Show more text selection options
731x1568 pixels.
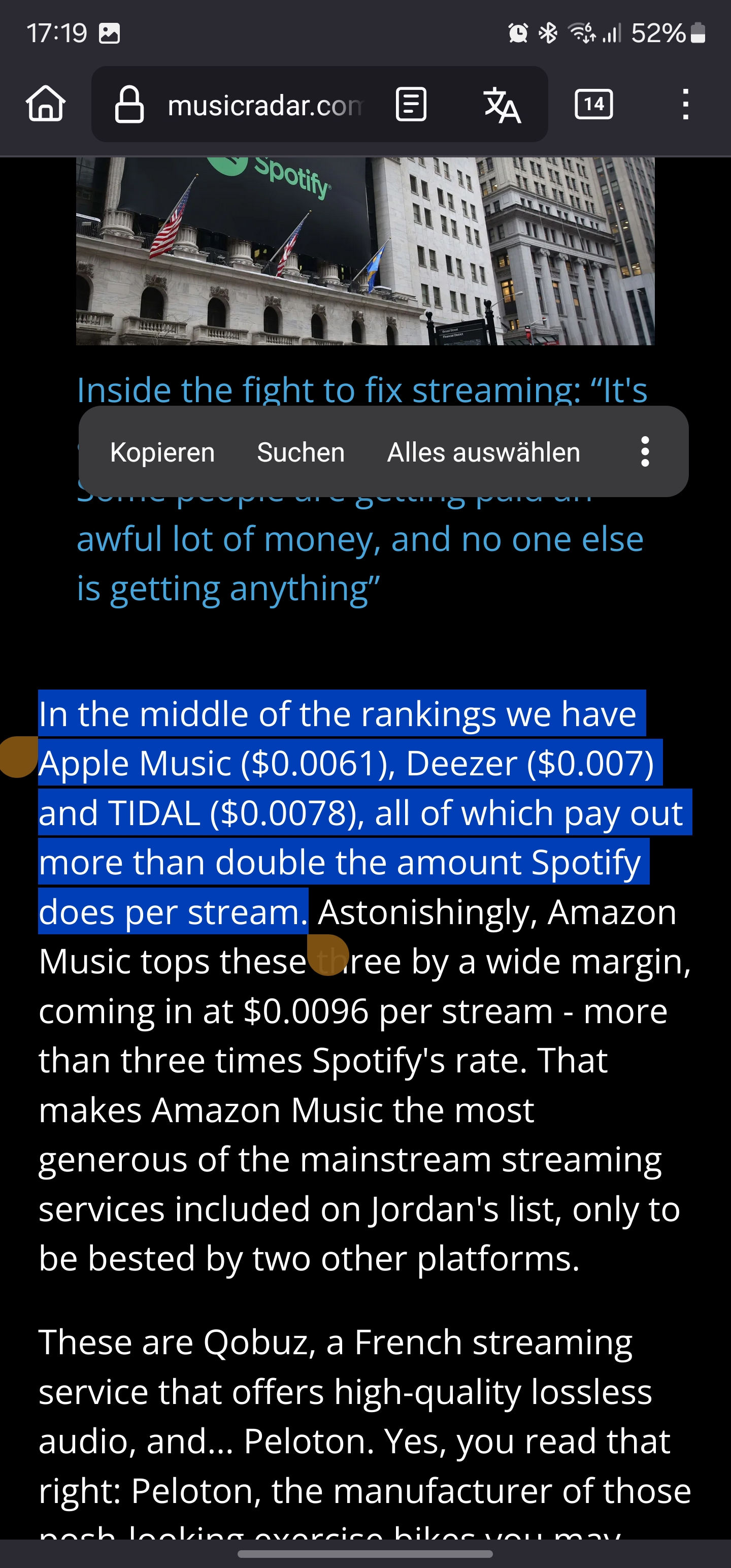click(645, 451)
